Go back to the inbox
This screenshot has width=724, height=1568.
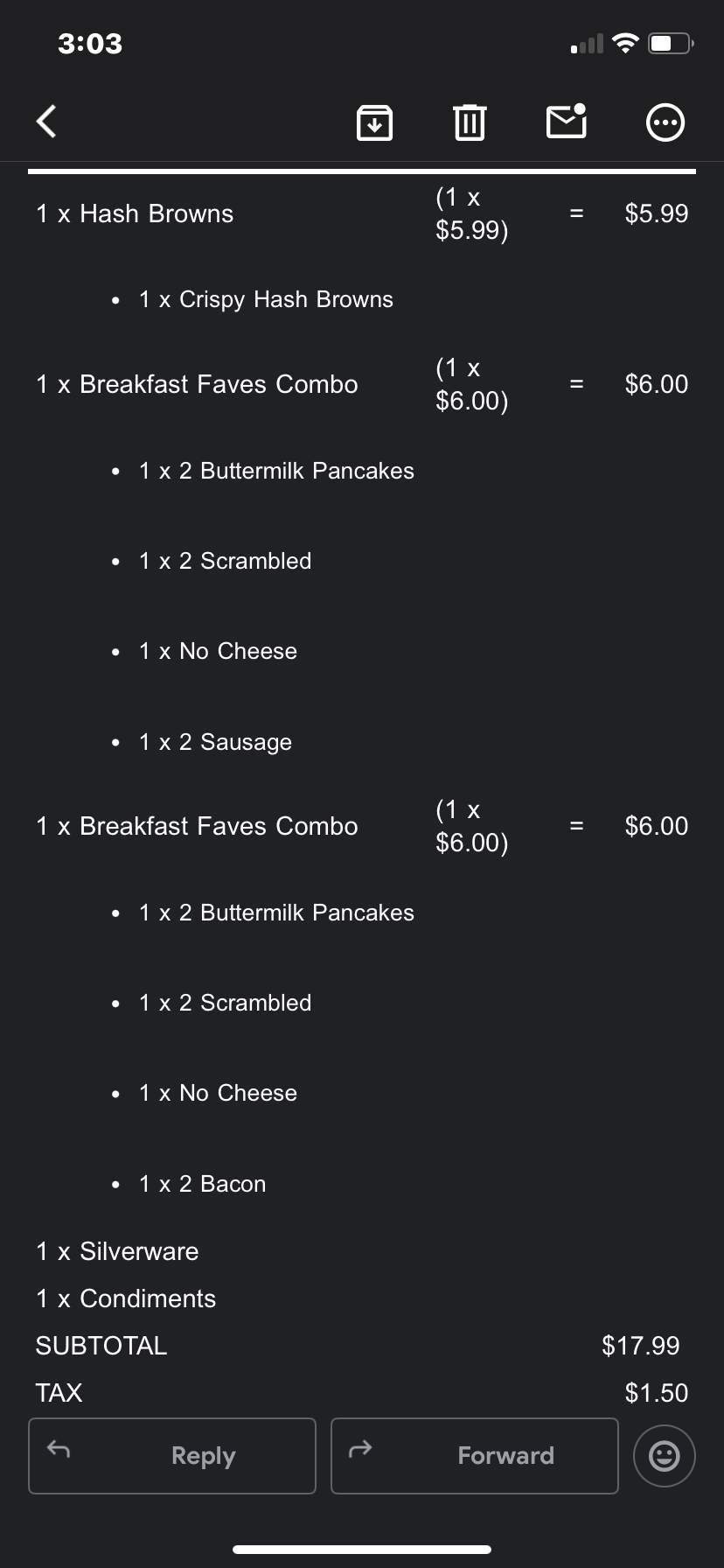point(47,122)
